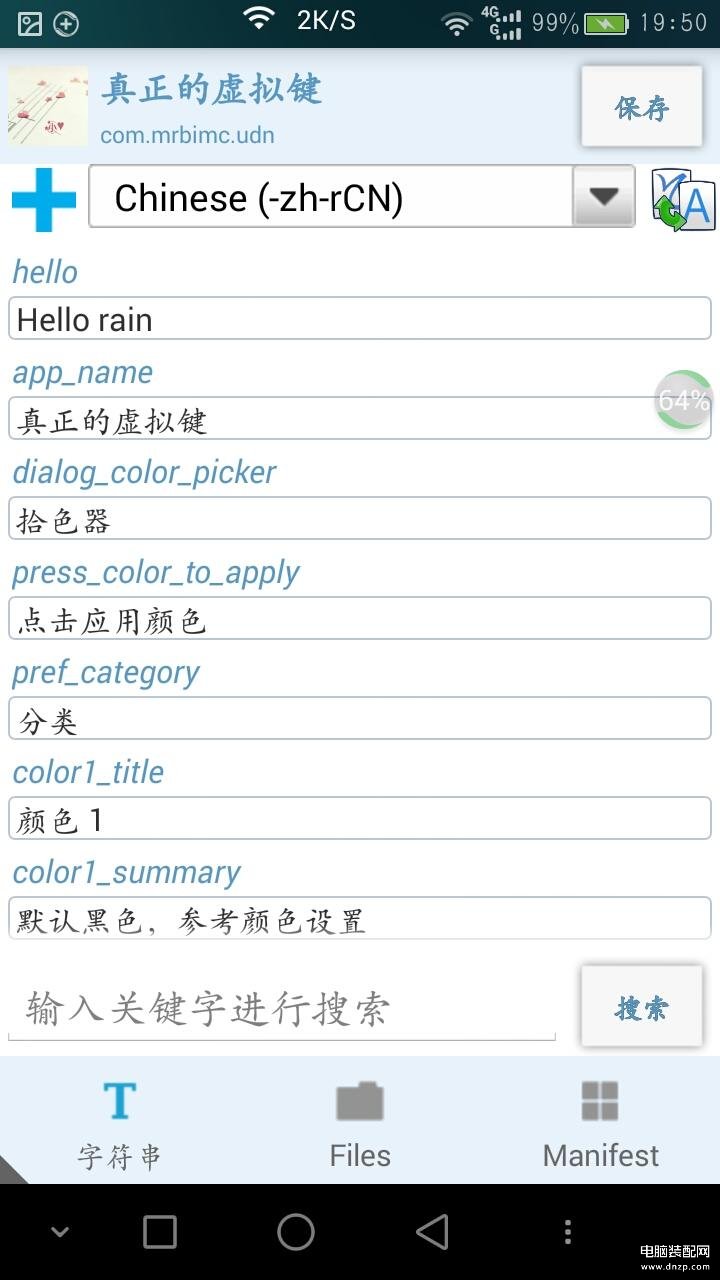
Task: Tap the auto-translate icon
Action: tap(683, 199)
